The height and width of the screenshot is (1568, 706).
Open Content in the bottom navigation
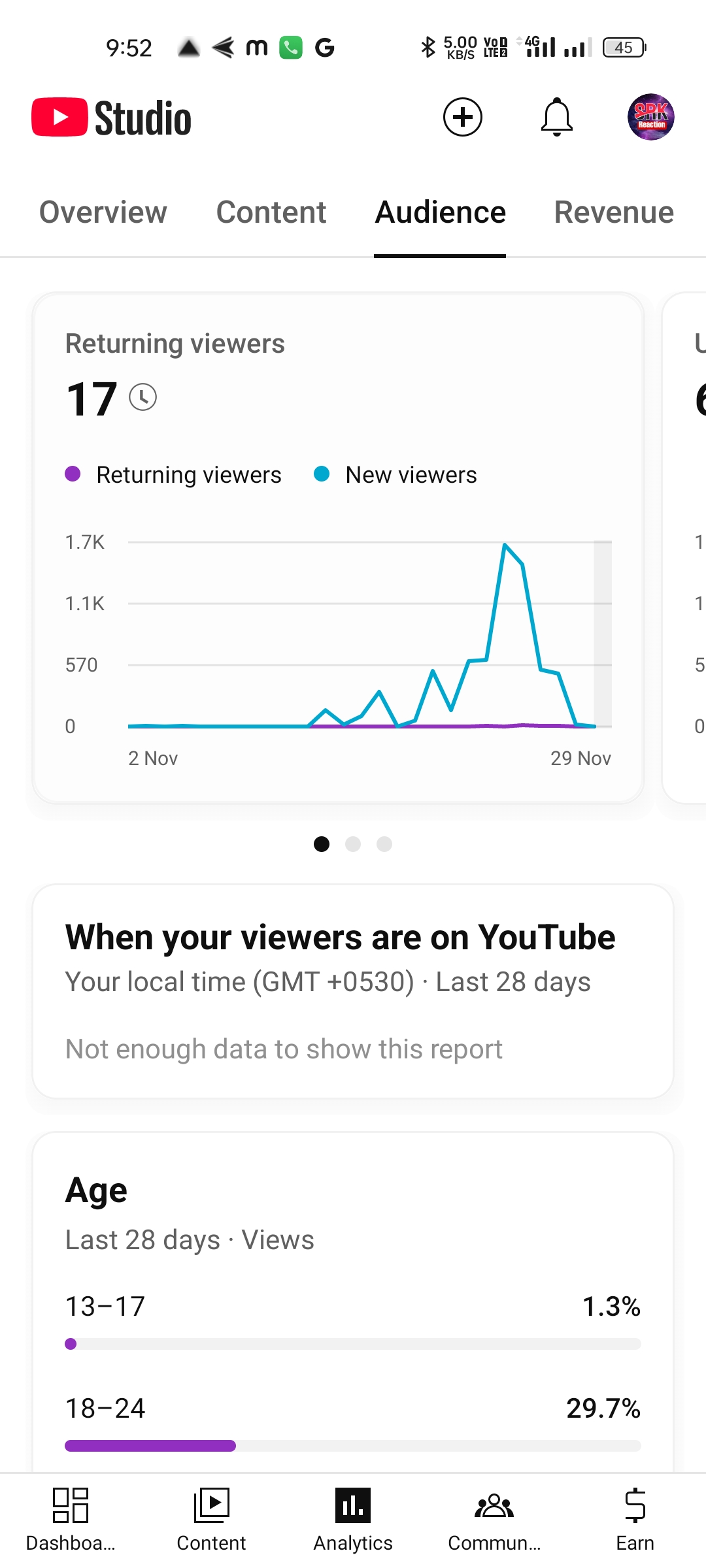[x=211, y=1520]
